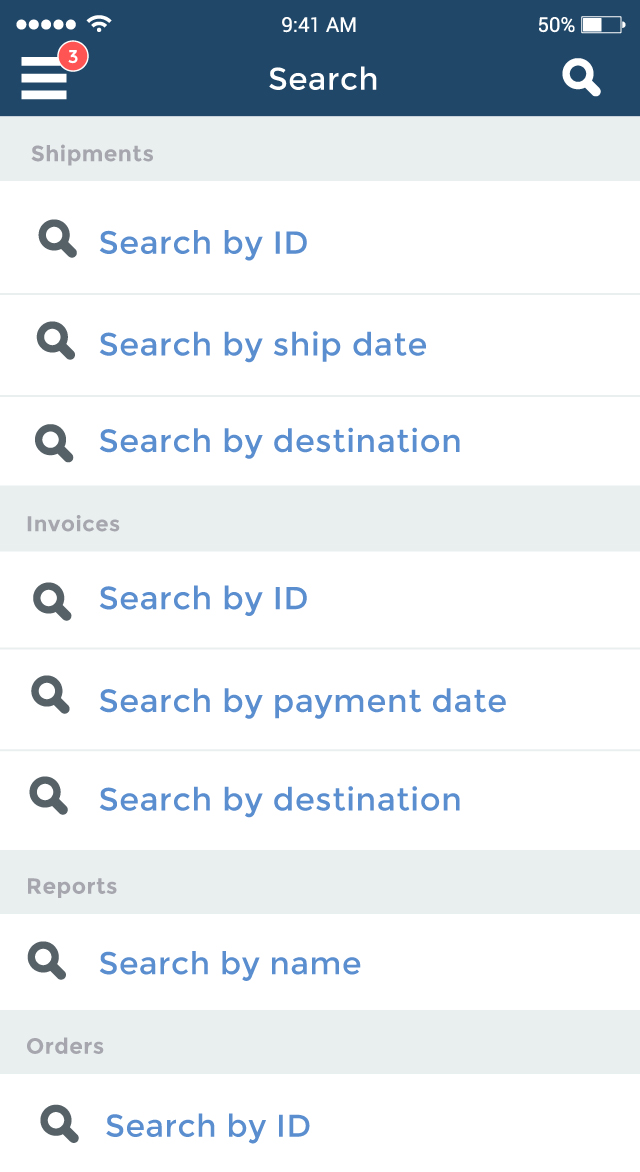640x1172 pixels.
Task: Search invoices by ID
Action: tap(320, 599)
